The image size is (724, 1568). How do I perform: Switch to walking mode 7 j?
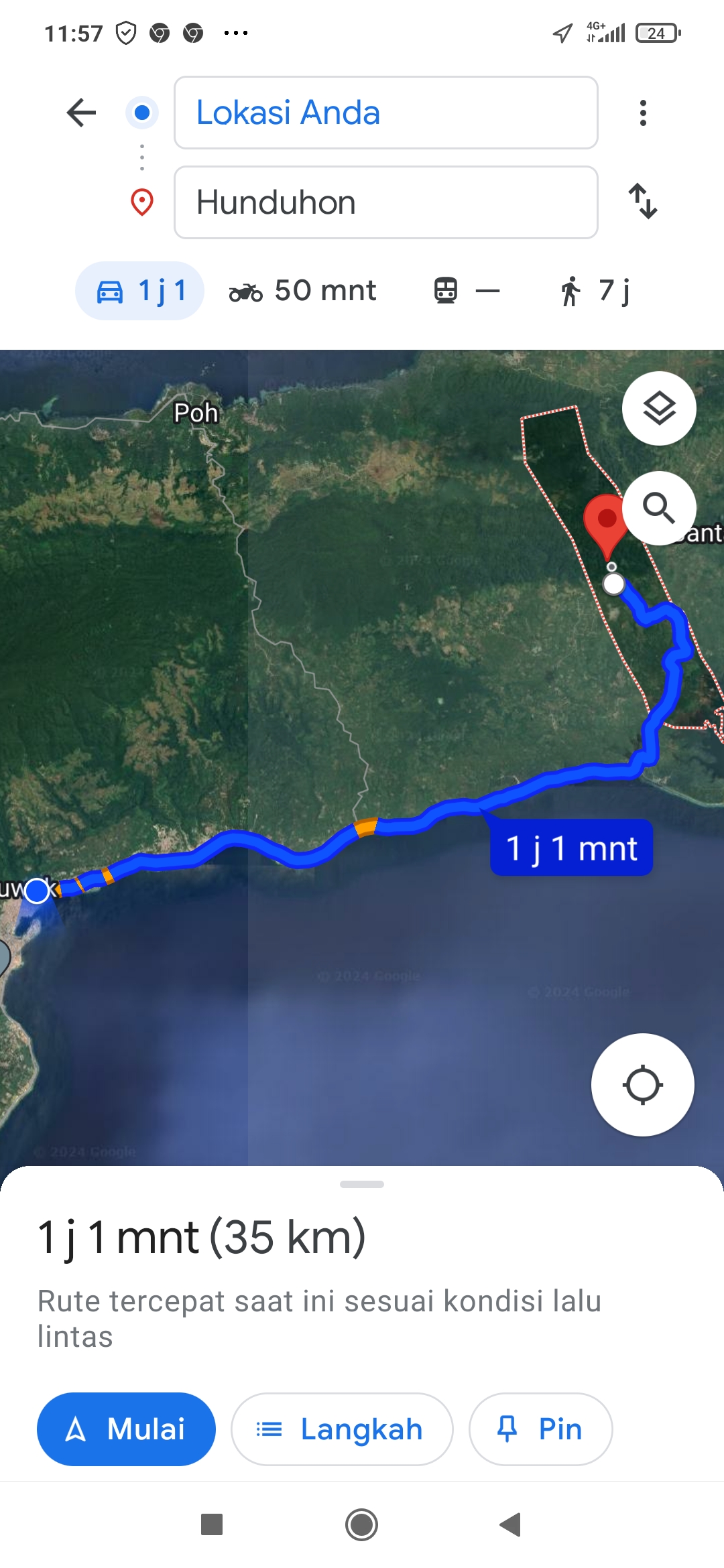click(x=595, y=291)
